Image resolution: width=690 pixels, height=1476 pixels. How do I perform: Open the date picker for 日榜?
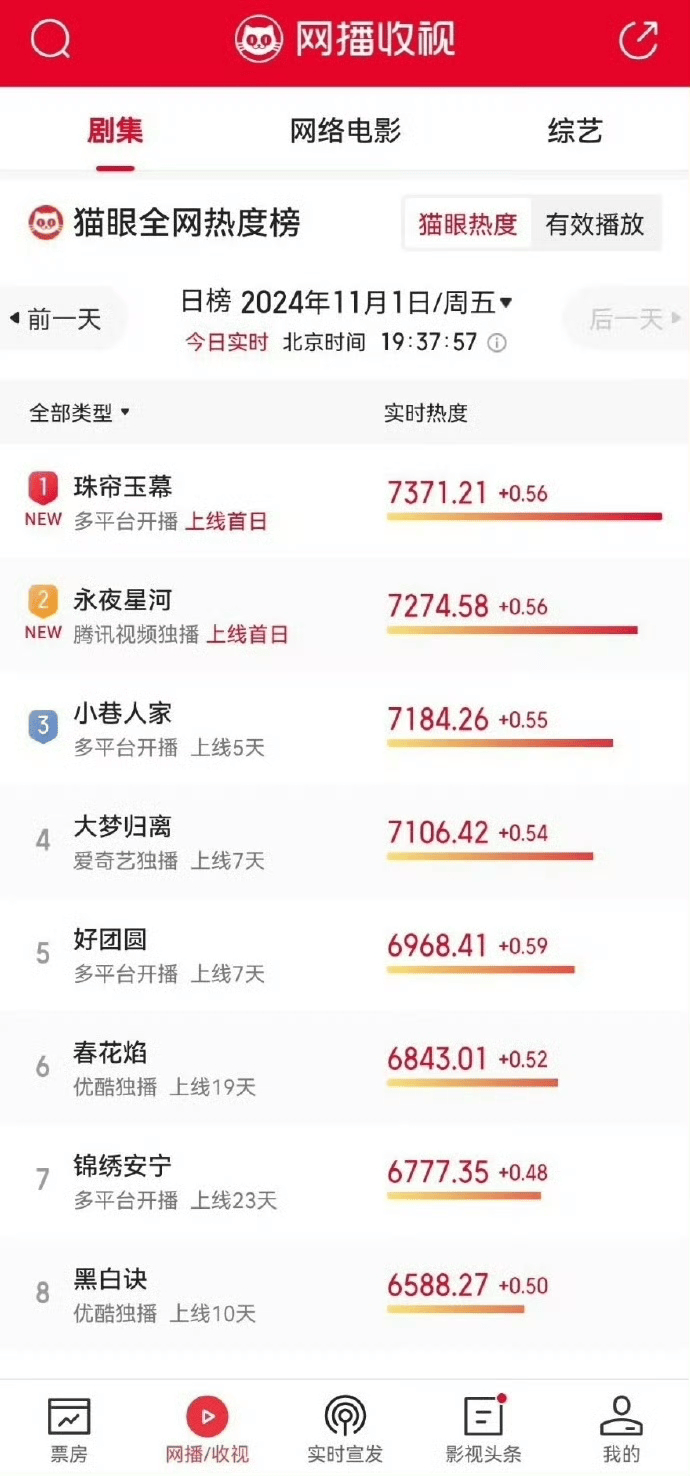click(x=346, y=301)
